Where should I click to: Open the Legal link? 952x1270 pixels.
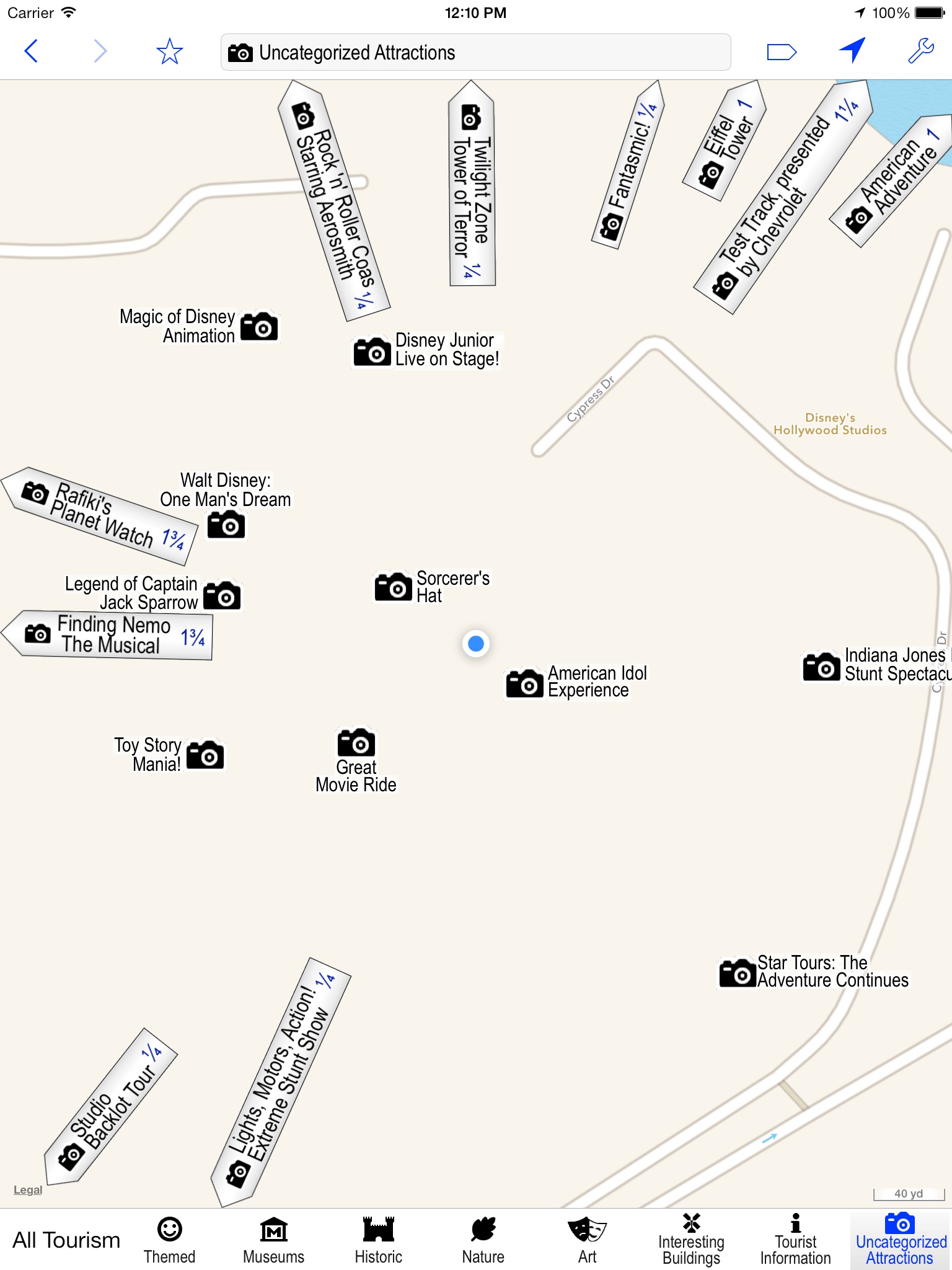(28, 1190)
